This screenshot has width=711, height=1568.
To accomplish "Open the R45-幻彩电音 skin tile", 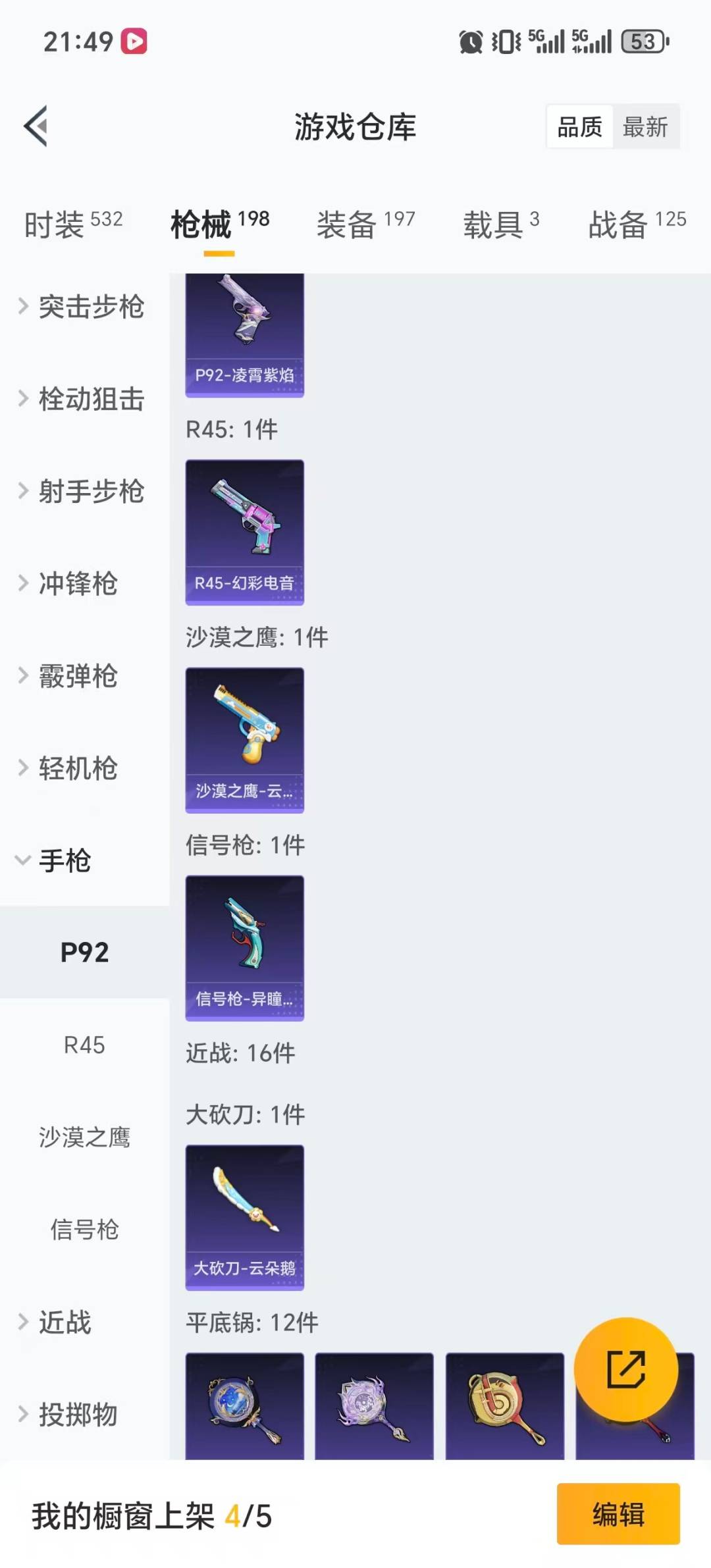I will tap(244, 532).
